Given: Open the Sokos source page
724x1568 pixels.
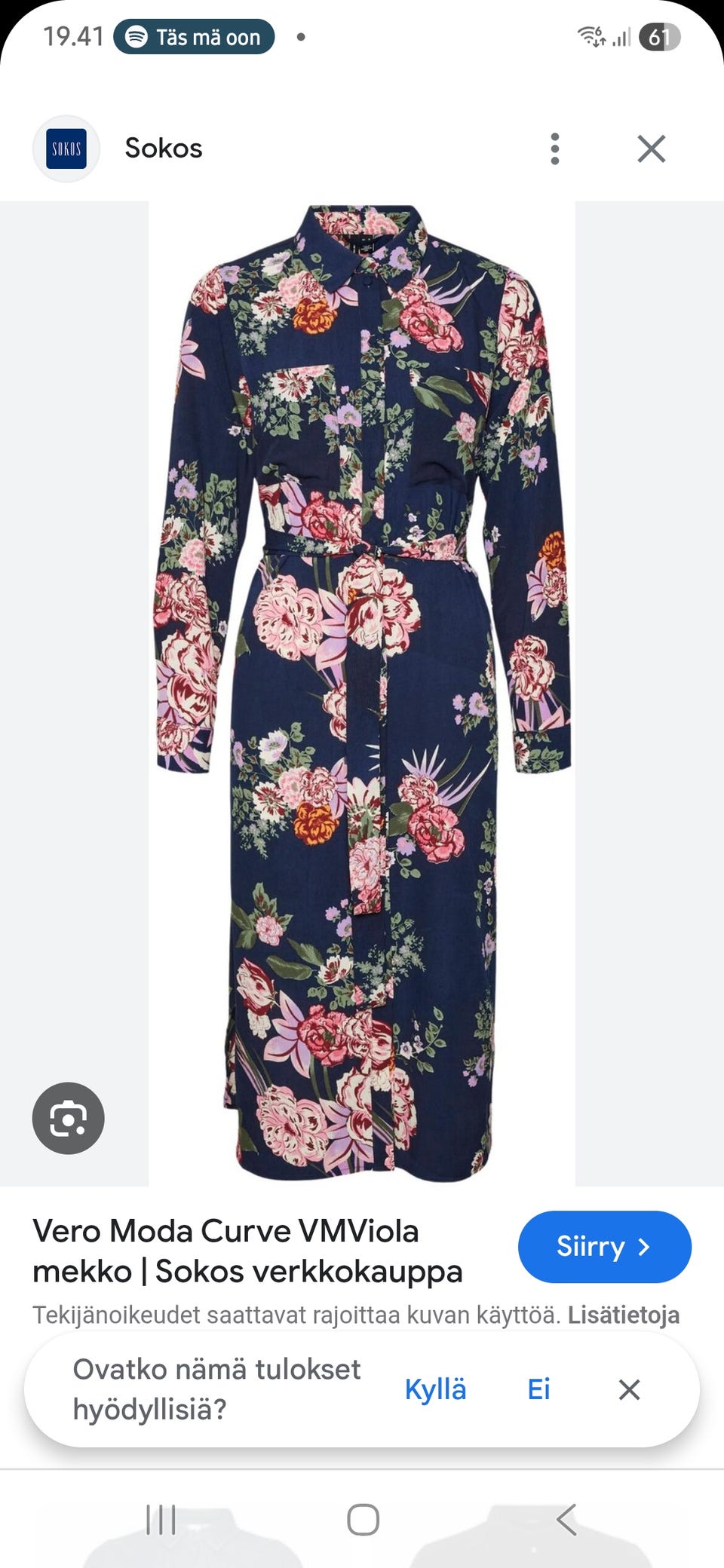Looking at the screenshot, I should click(x=163, y=149).
